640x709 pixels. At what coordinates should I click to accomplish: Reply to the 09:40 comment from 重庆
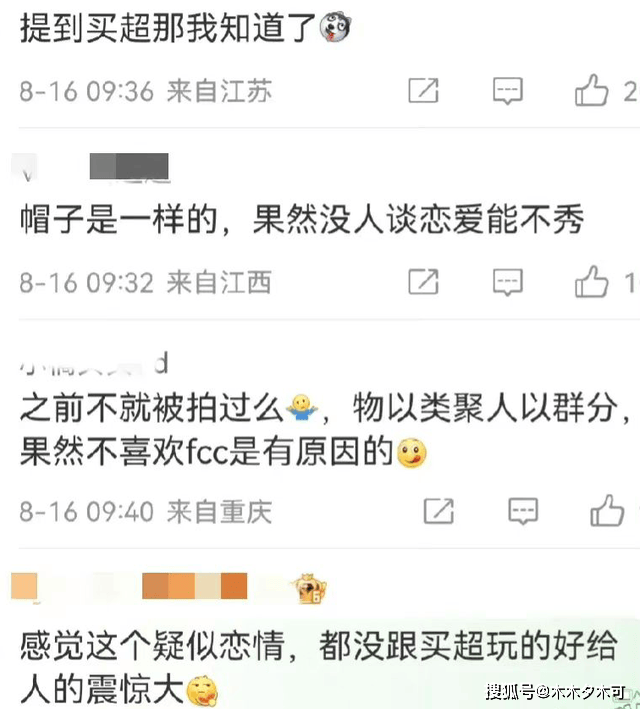tap(522, 512)
